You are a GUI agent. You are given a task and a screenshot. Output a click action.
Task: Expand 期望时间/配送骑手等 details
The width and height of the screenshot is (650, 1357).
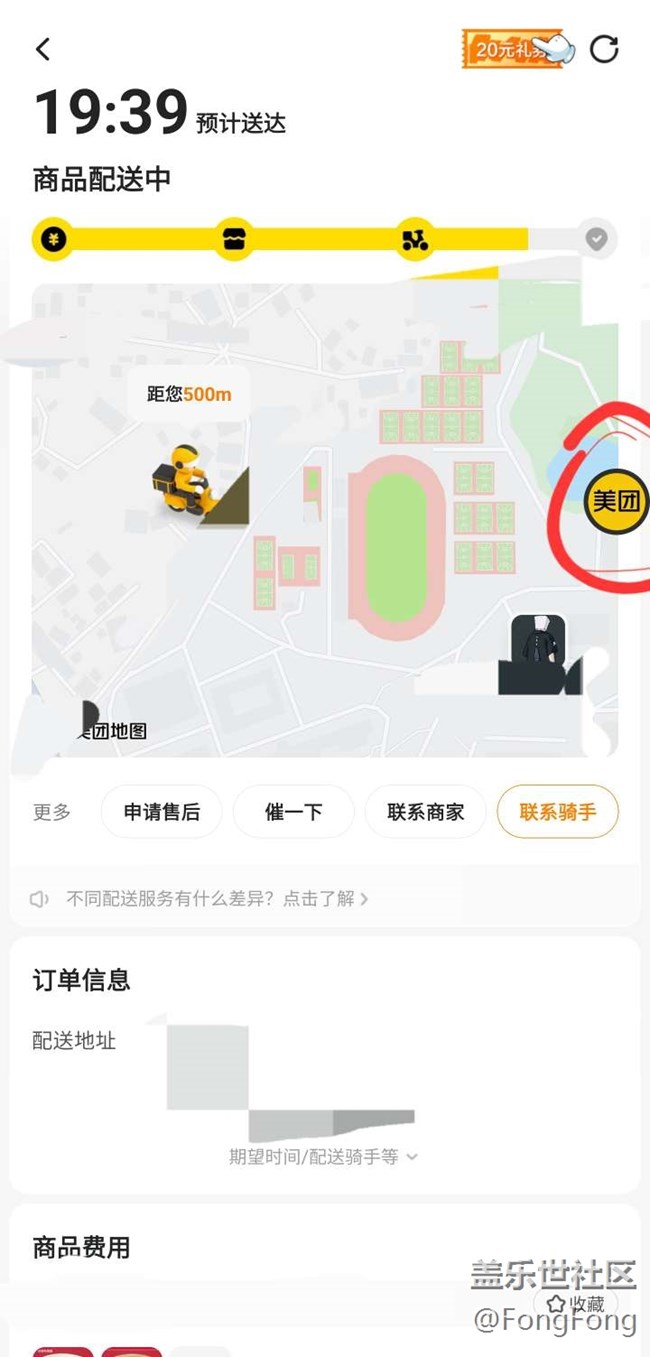tap(323, 1156)
